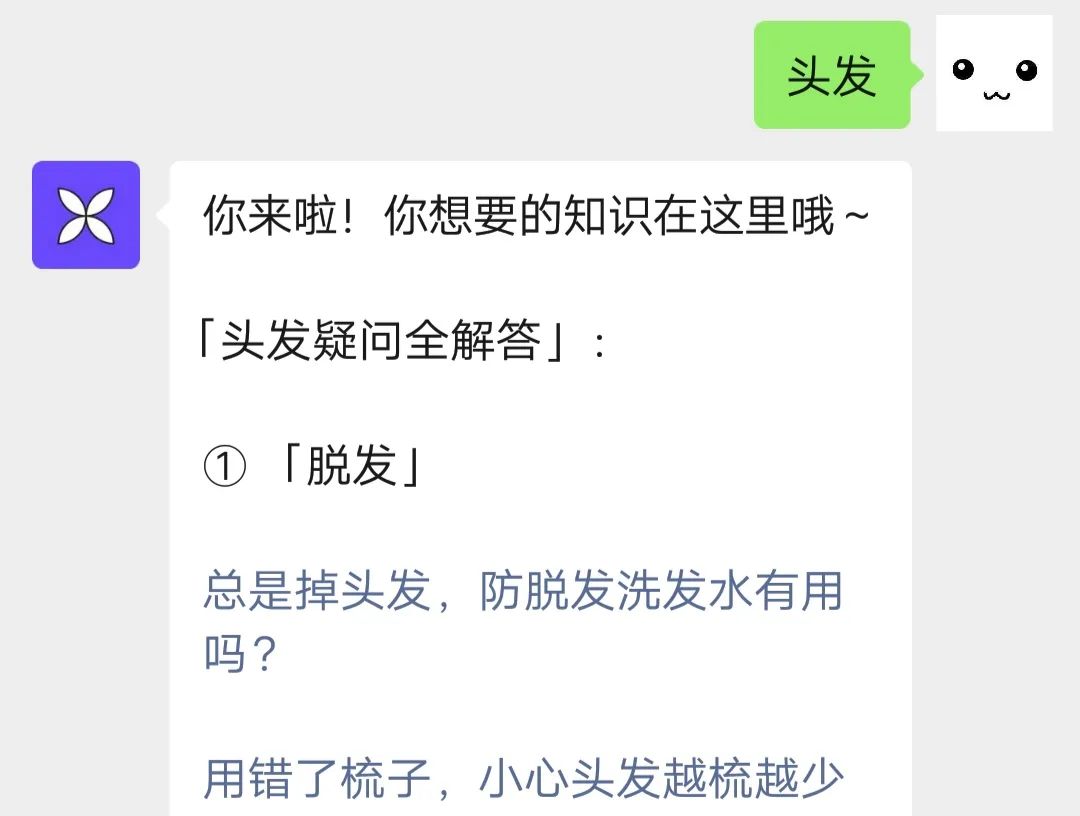The width and height of the screenshot is (1080, 816).
Task: Open the anti-hair-loss shampoo article link
Action: 523,593
